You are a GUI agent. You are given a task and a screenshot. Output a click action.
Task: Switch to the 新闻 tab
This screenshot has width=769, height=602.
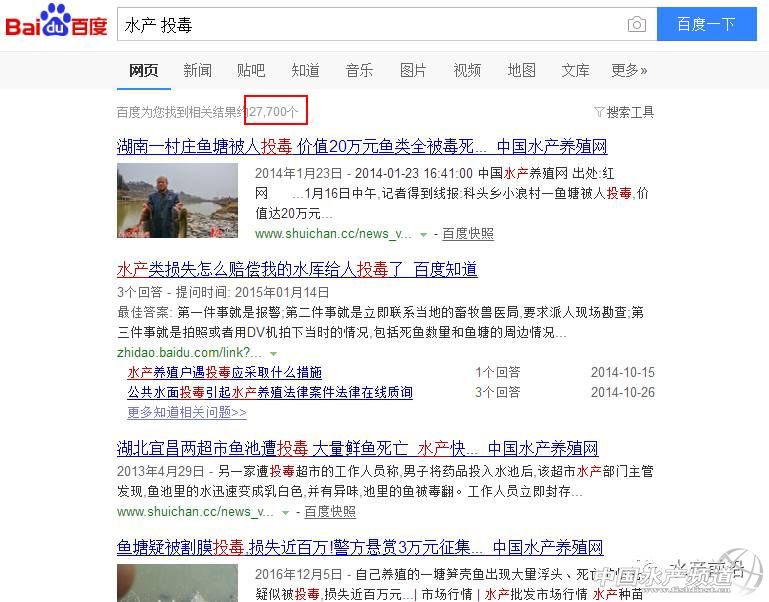coord(197,70)
